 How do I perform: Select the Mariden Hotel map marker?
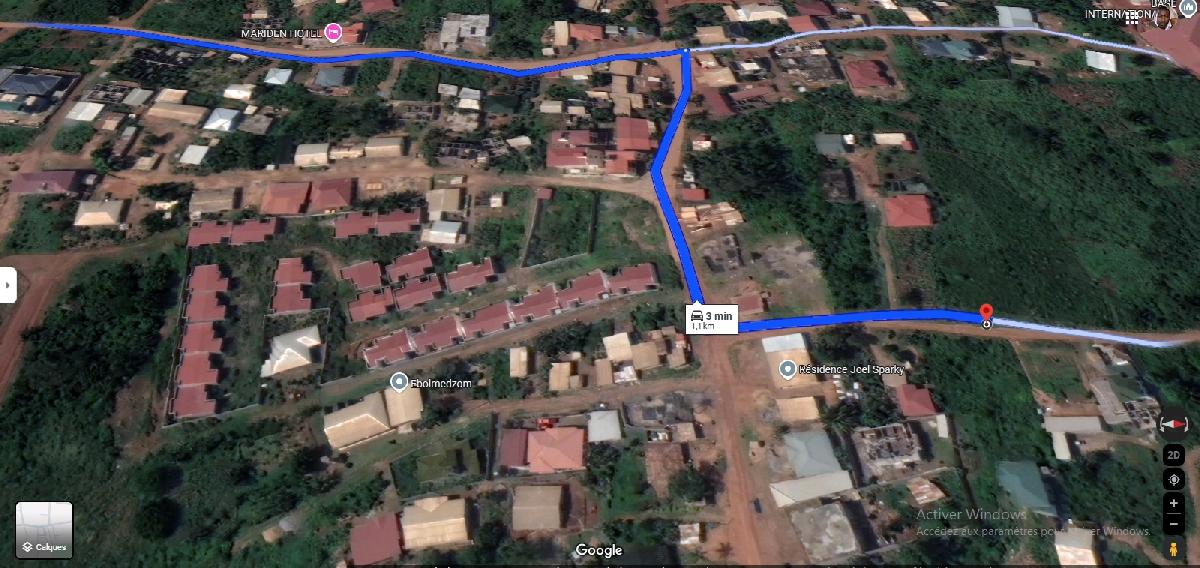(x=334, y=33)
